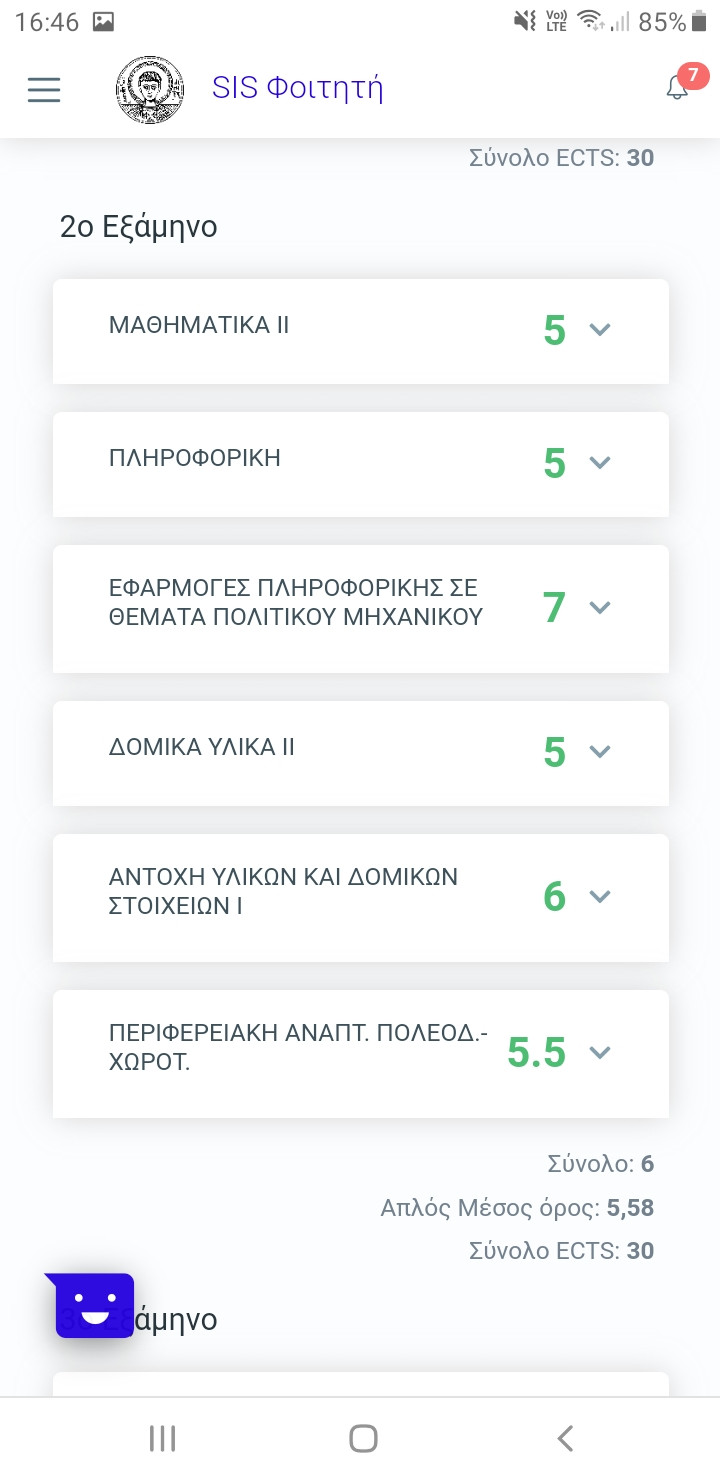
Task: Open the hamburger drawer menu
Action: [x=44, y=89]
